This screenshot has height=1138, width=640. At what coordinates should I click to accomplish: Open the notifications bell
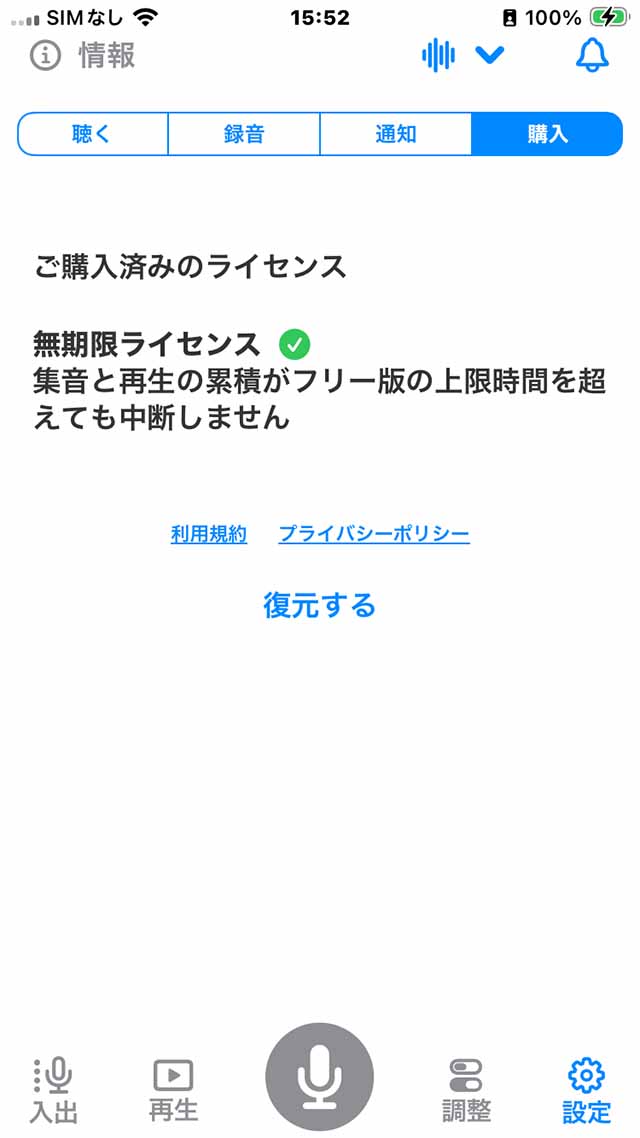(x=592, y=55)
